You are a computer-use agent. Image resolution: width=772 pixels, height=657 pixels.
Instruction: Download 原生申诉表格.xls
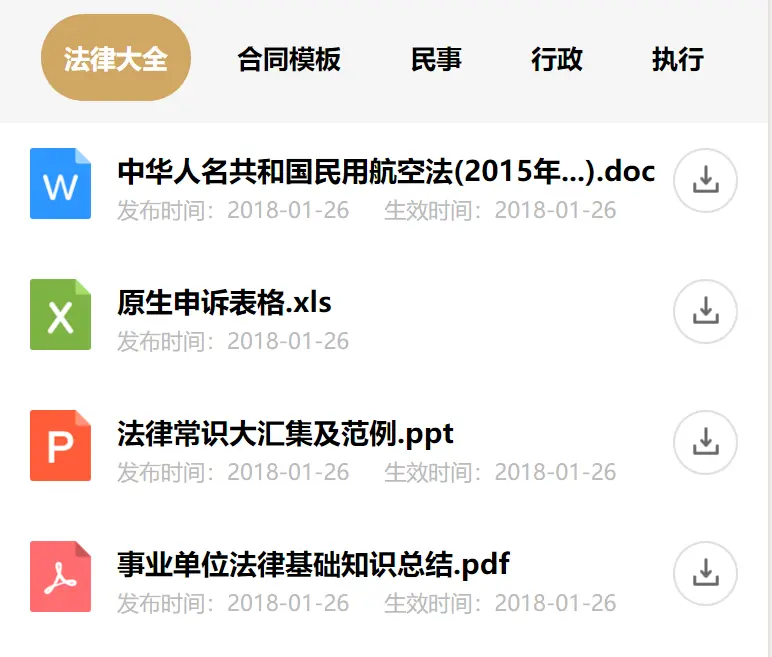tap(706, 311)
